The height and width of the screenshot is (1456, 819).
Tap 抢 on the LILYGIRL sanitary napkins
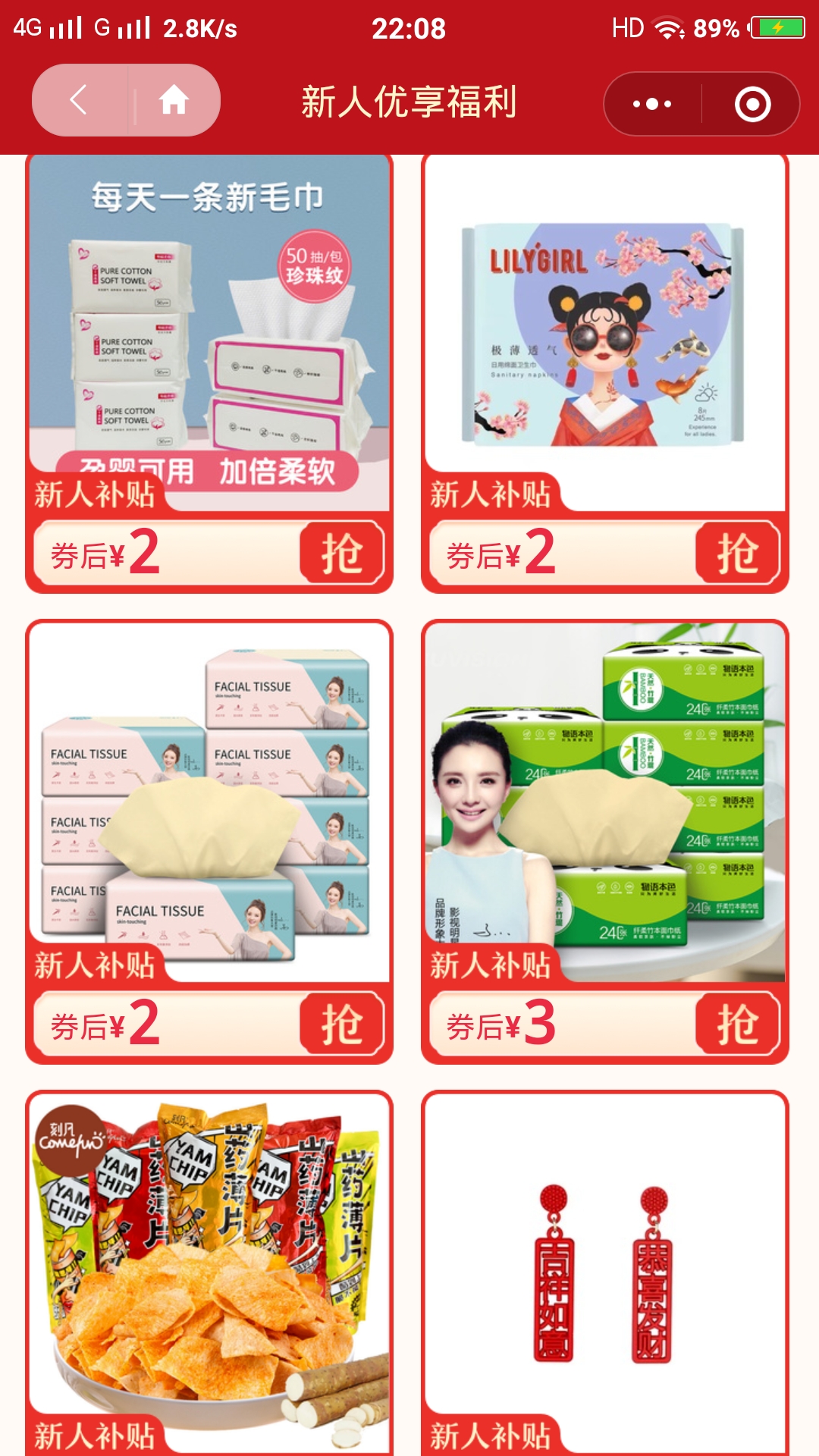click(x=737, y=553)
